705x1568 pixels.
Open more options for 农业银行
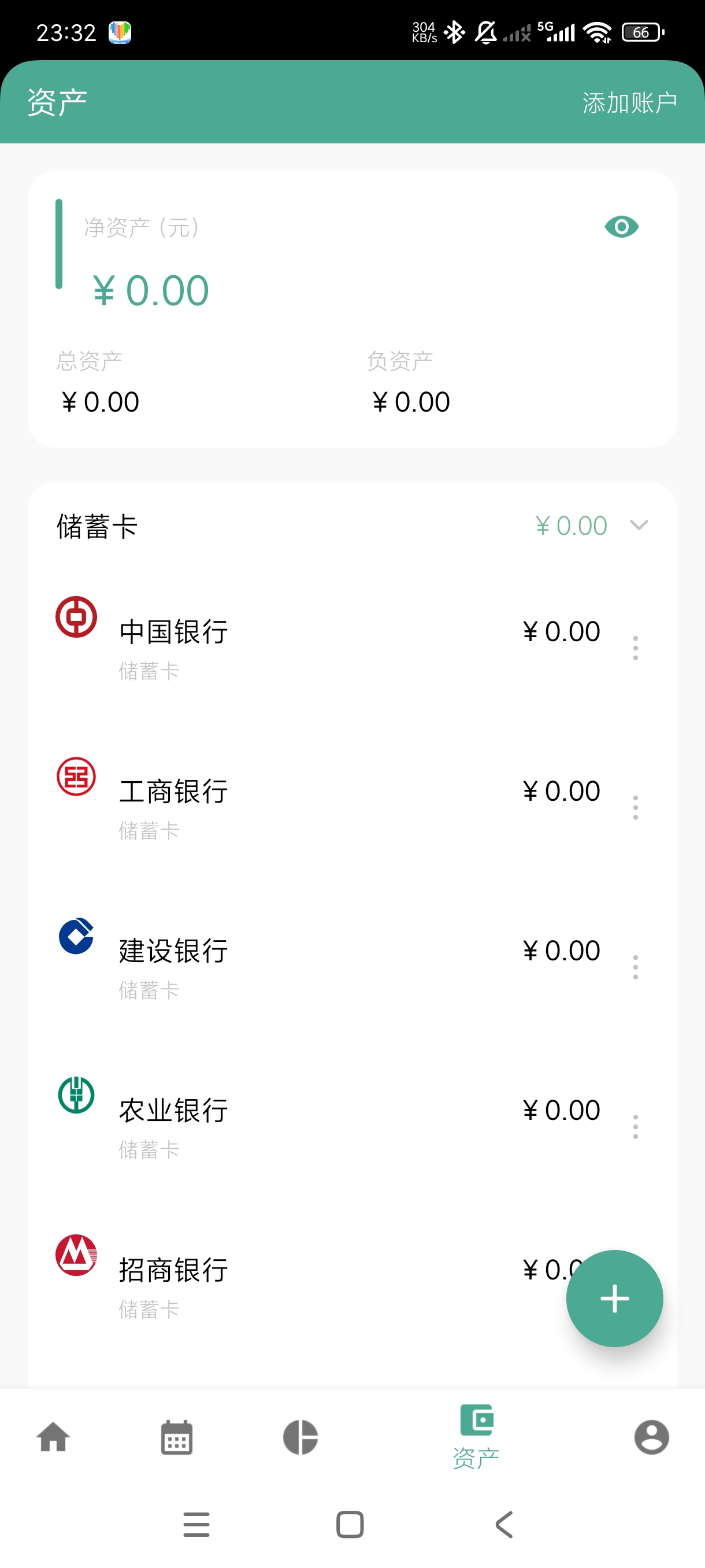(635, 1126)
